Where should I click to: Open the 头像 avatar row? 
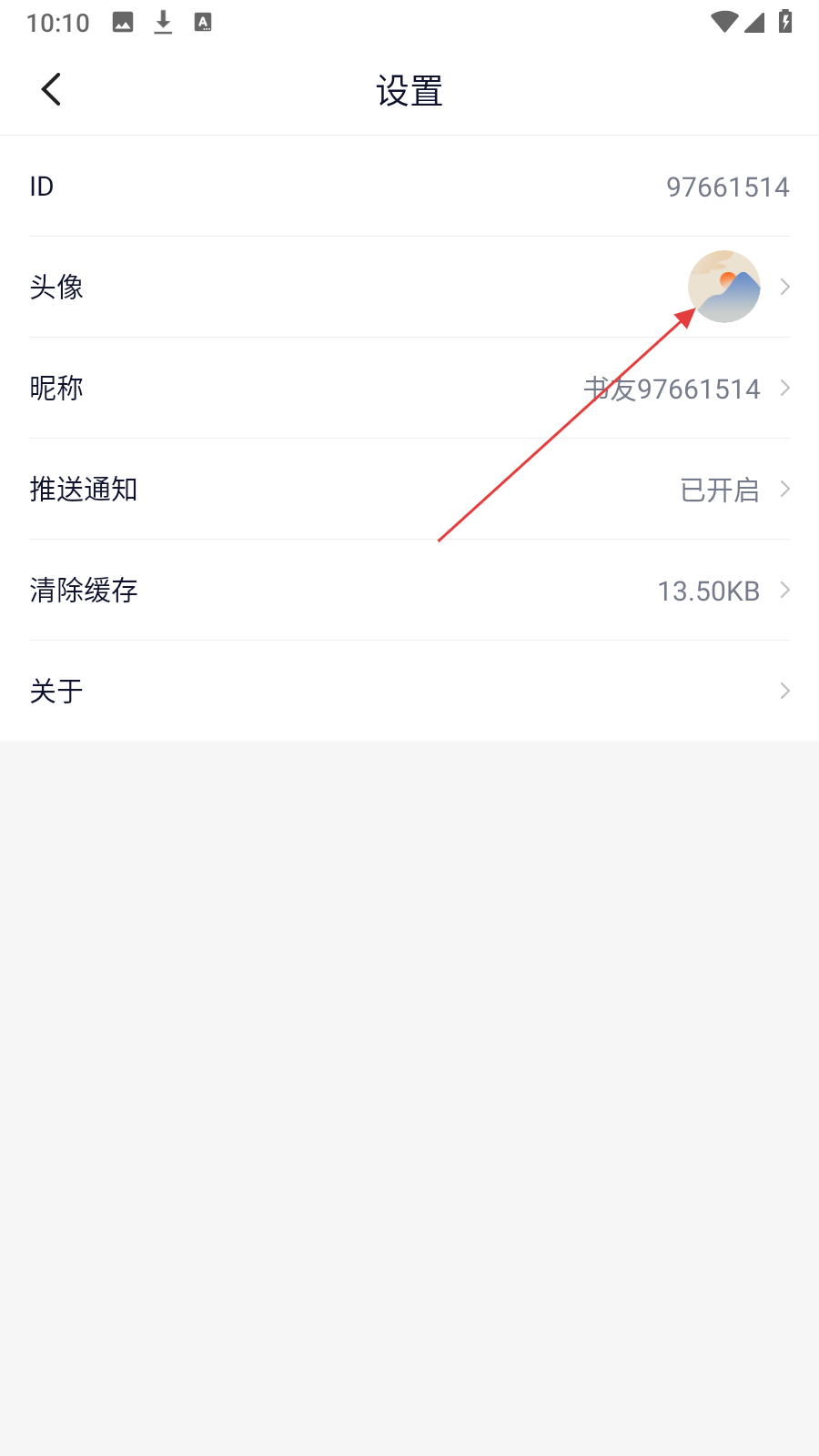(409, 287)
